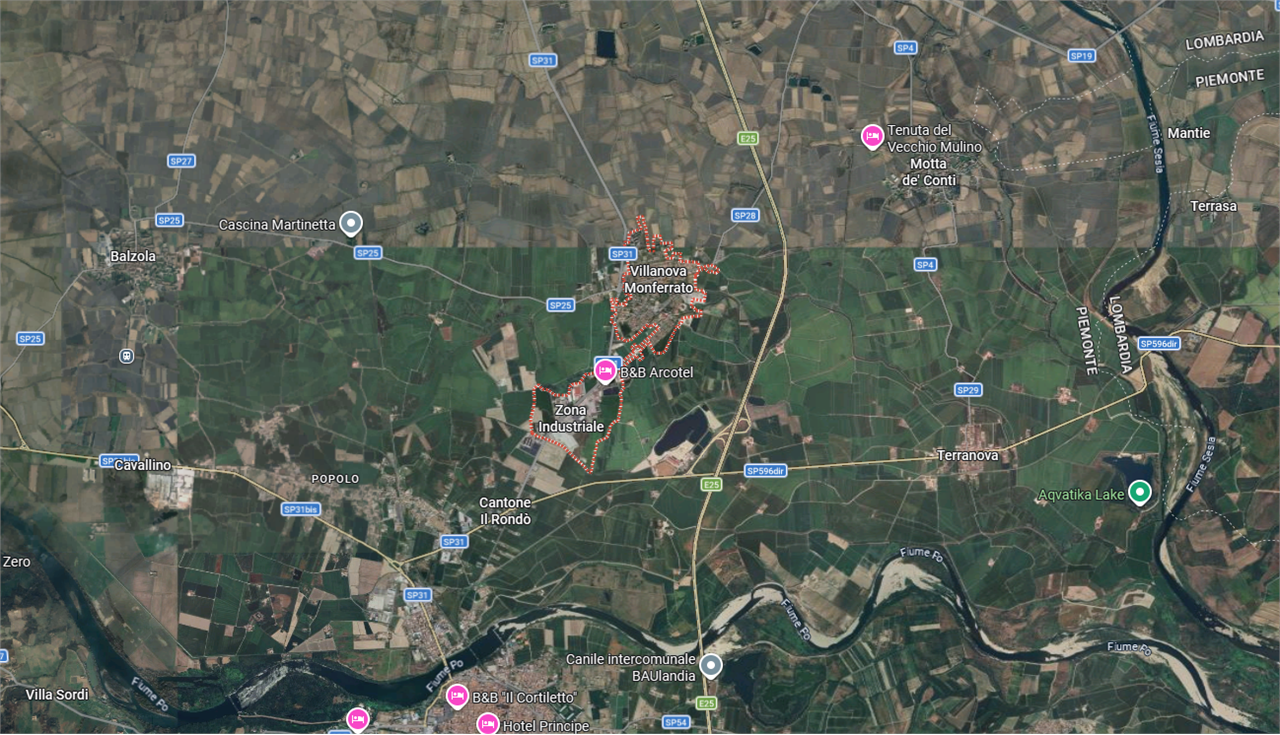The image size is (1280, 735).
Task: Tap the B&B Arcotel lodging pin
Action: click(605, 371)
